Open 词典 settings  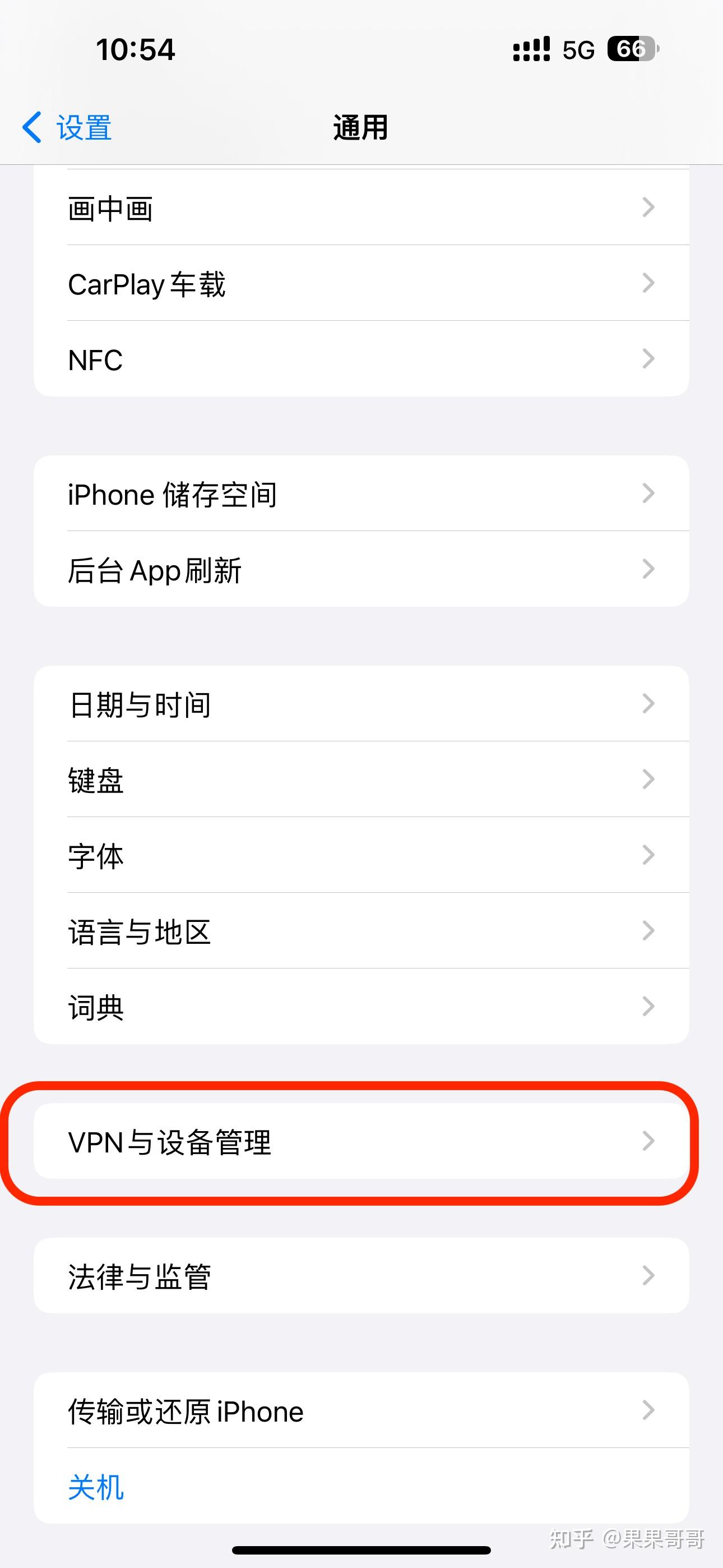coord(360,1007)
